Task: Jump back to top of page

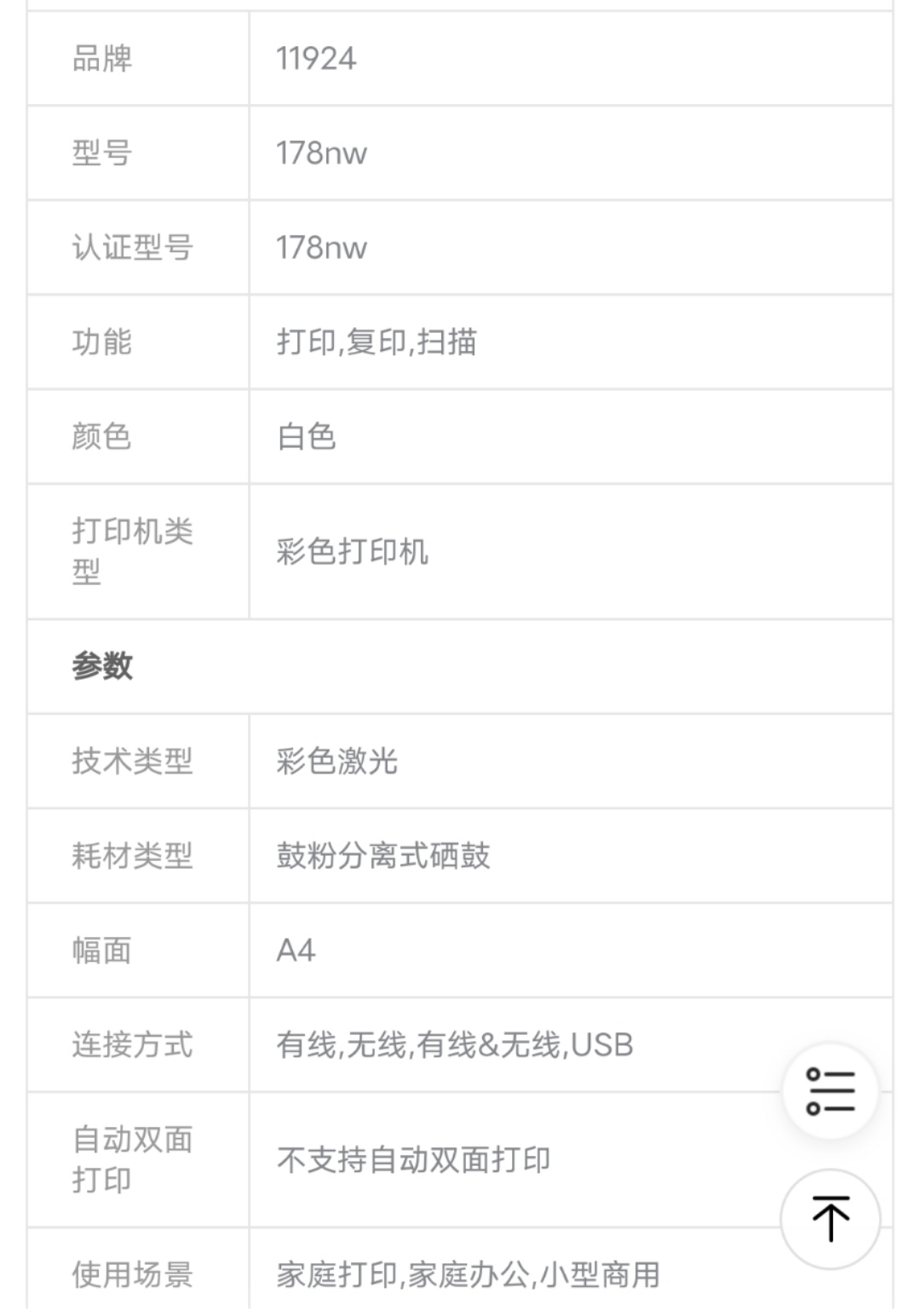Action: 830,1218
